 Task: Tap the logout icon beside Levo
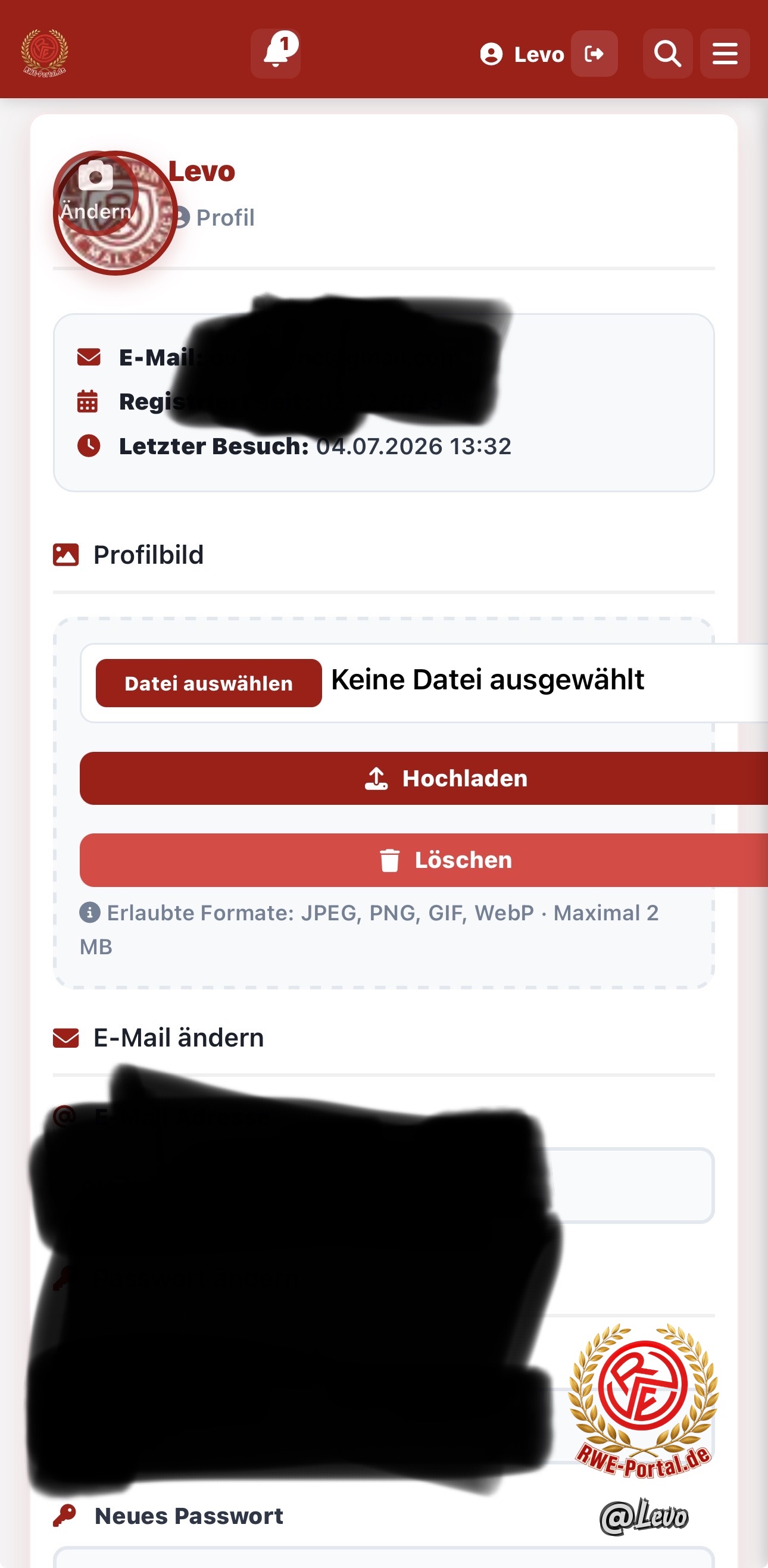(x=594, y=54)
